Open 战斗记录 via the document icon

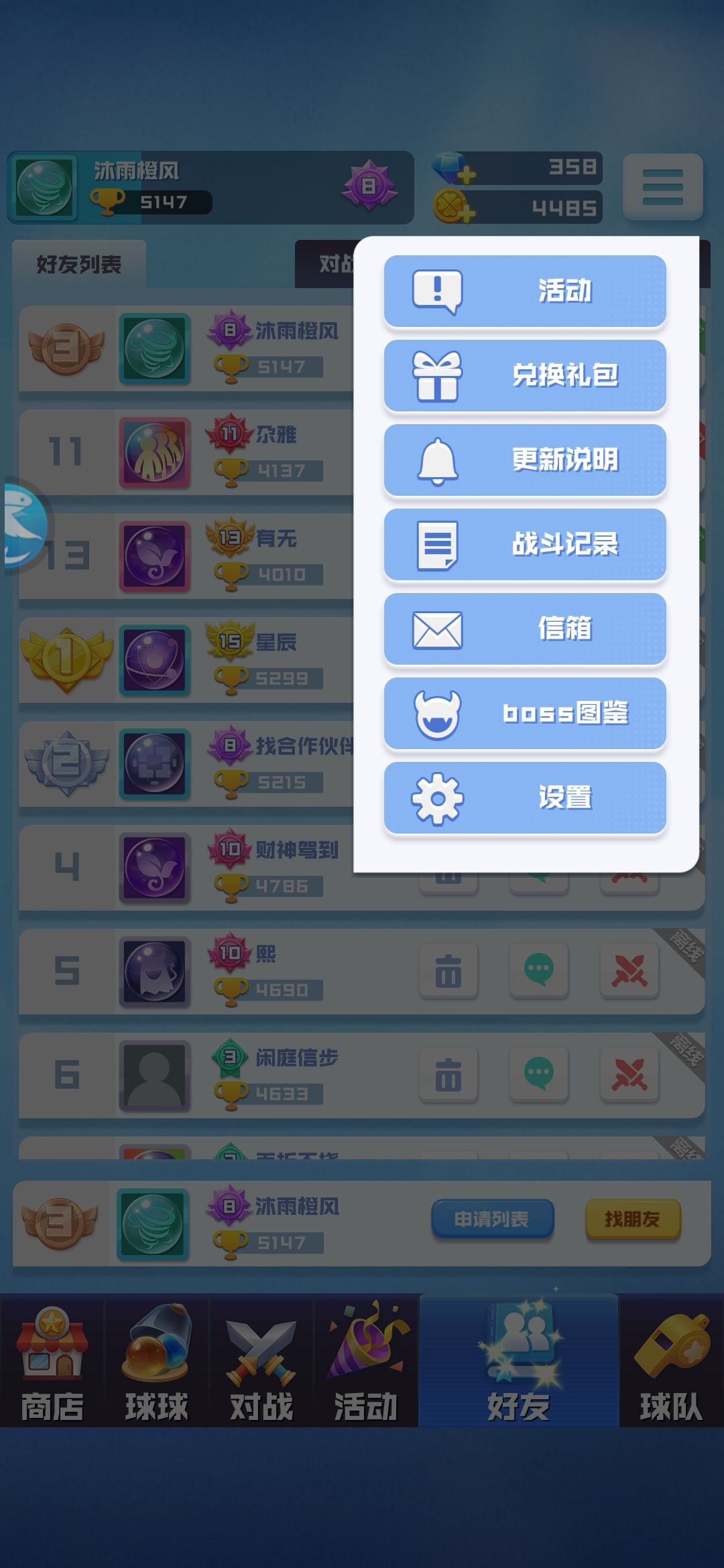525,545
